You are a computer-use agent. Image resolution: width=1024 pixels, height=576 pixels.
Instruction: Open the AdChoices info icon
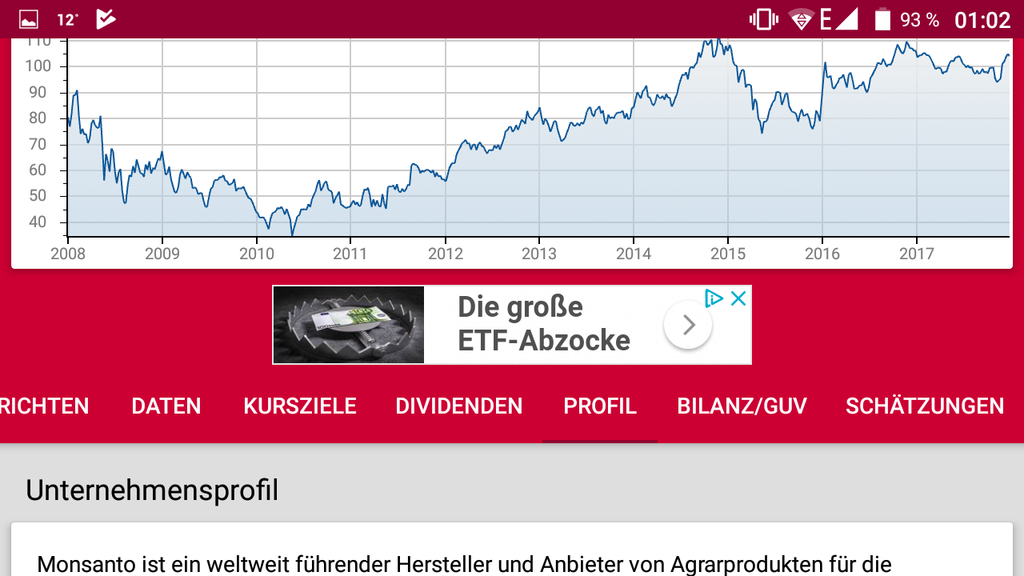click(x=714, y=298)
